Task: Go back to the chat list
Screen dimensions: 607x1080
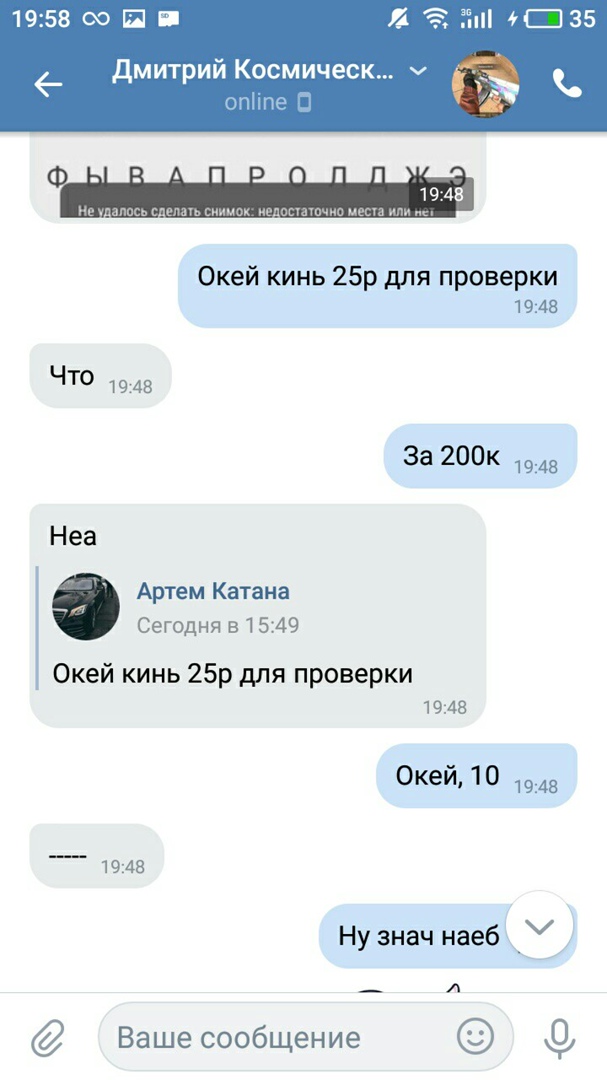Action: tap(48, 85)
